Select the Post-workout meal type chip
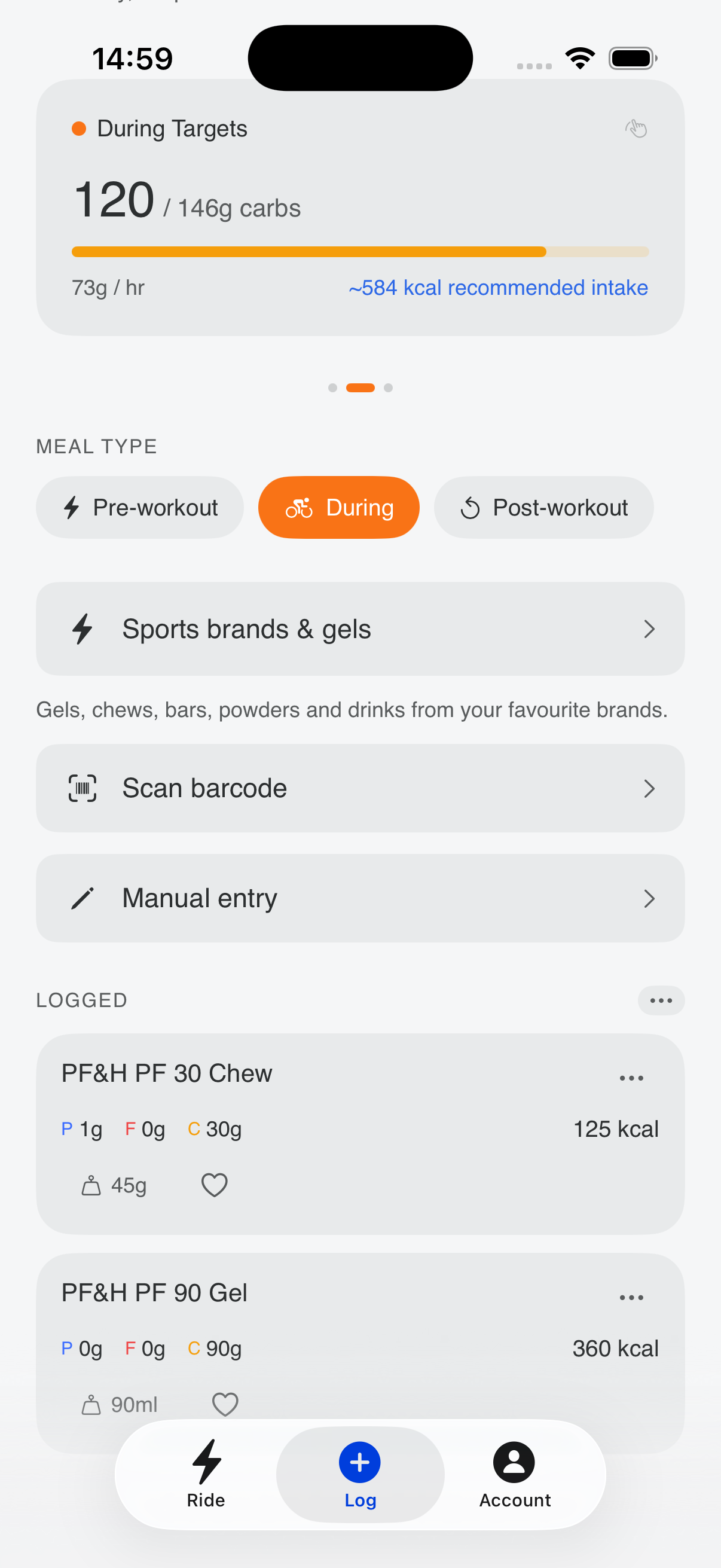Image resolution: width=721 pixels, height=1568 pixels. click(543, 507)
